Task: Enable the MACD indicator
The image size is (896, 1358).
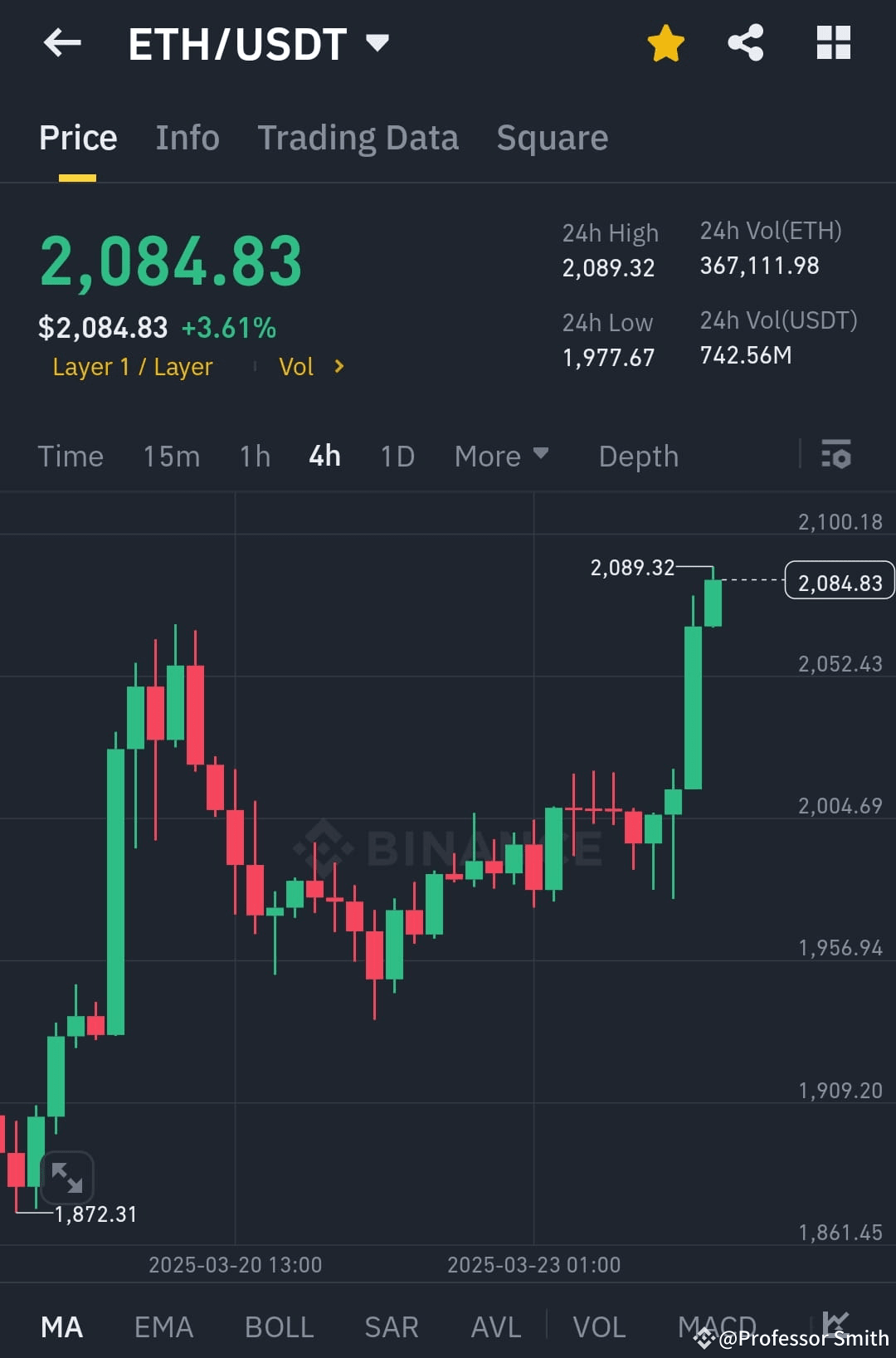Action: pyautogui.click(x=717, y=1326)
